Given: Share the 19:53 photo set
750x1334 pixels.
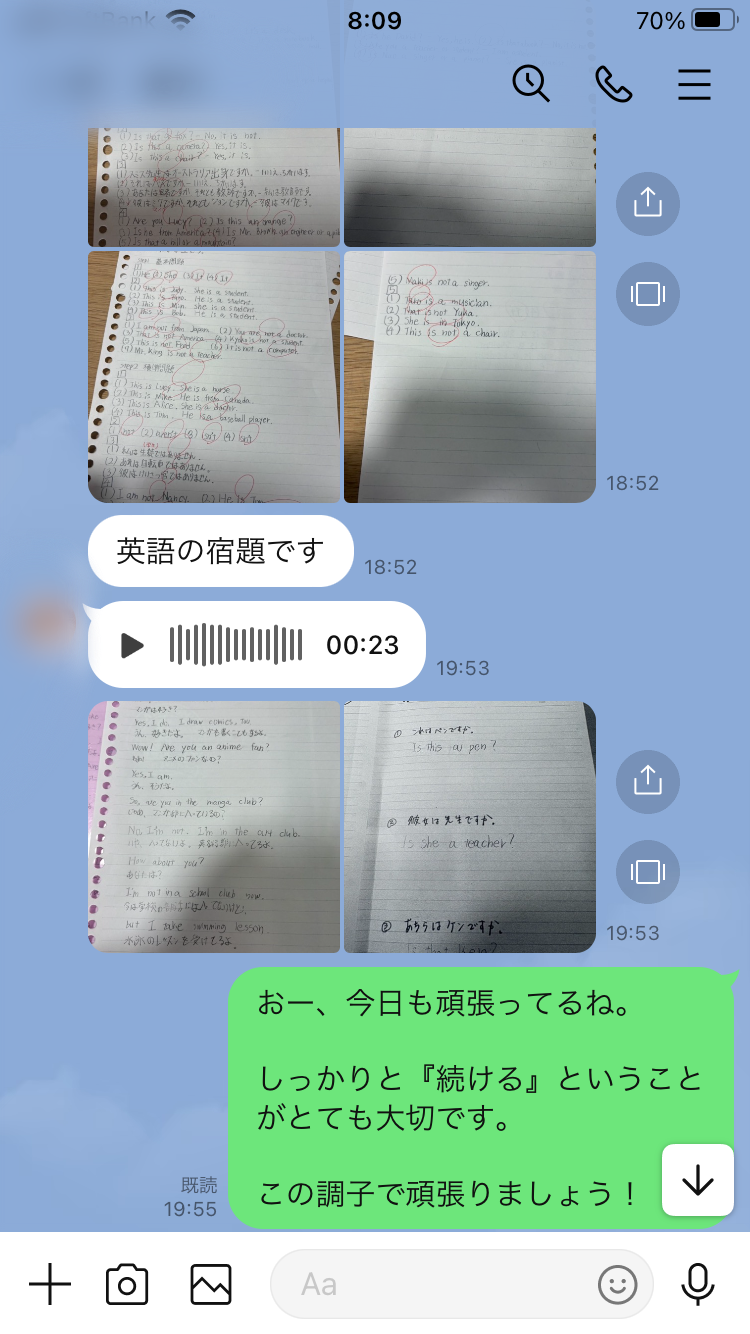Looking at the screenshot, I should pyautogui.click(x=648, y=781).
